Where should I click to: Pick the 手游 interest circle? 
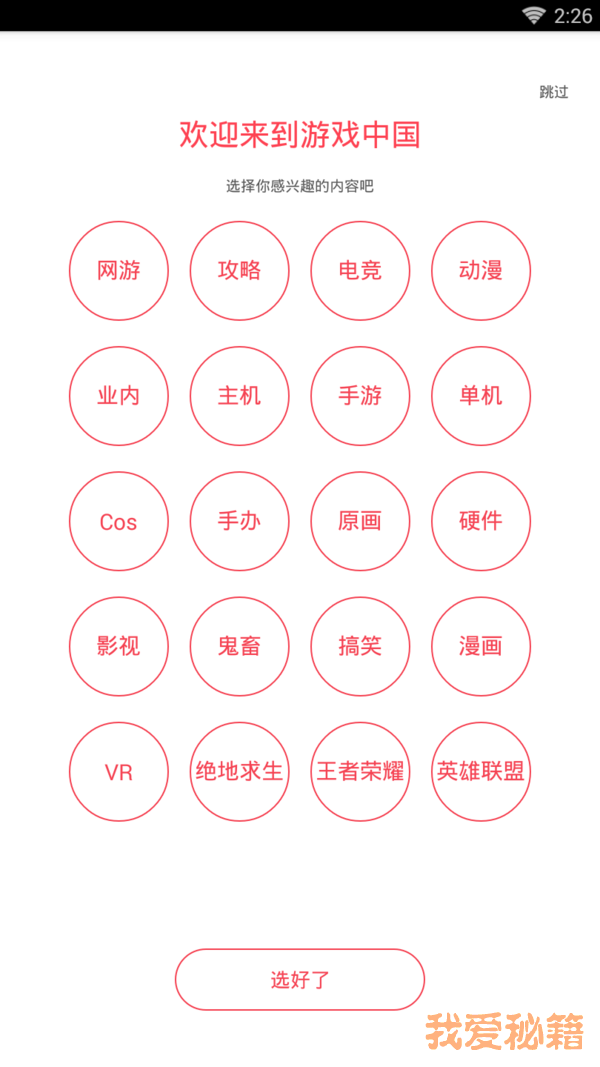(360, 396)
